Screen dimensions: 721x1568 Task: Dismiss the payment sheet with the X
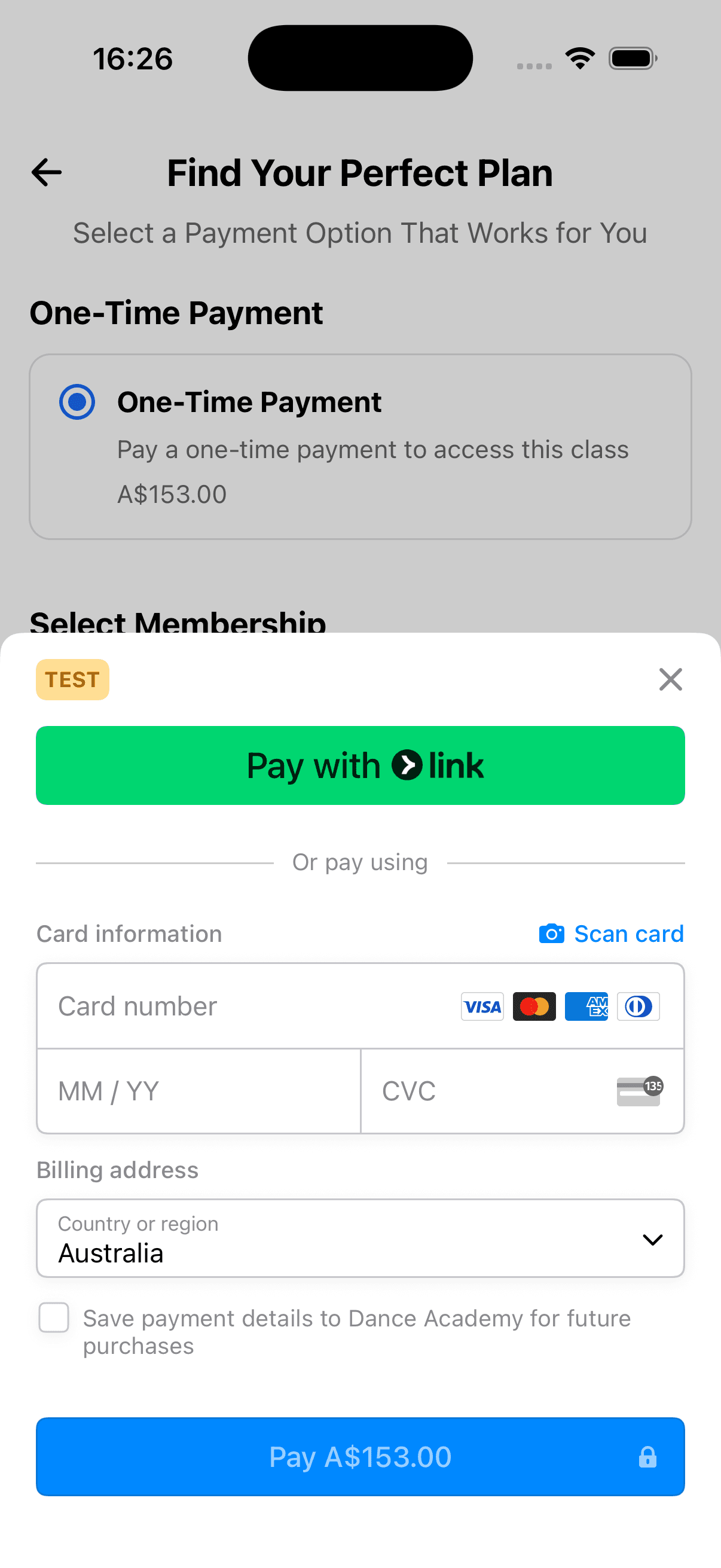coord(671,679)
